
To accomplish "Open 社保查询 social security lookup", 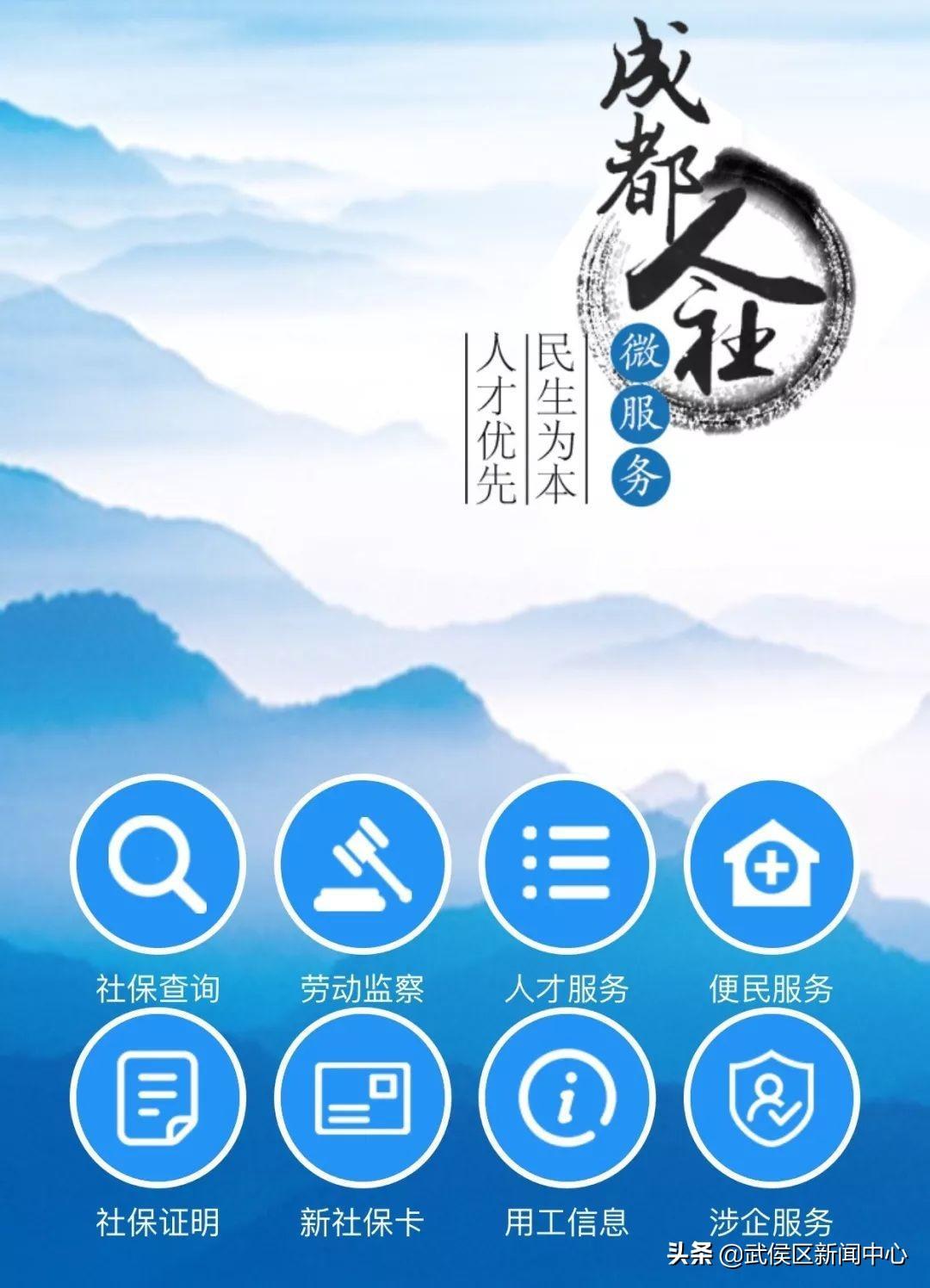I will 158,864.
